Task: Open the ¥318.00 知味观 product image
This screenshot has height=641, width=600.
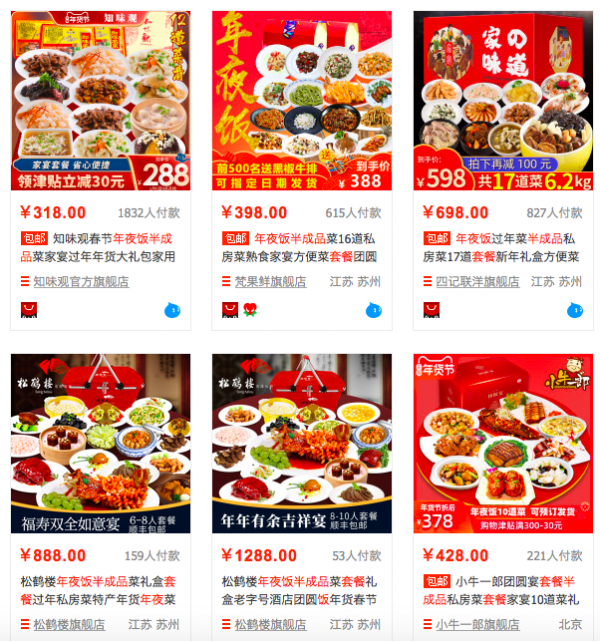Action: [x=100, y=101]
